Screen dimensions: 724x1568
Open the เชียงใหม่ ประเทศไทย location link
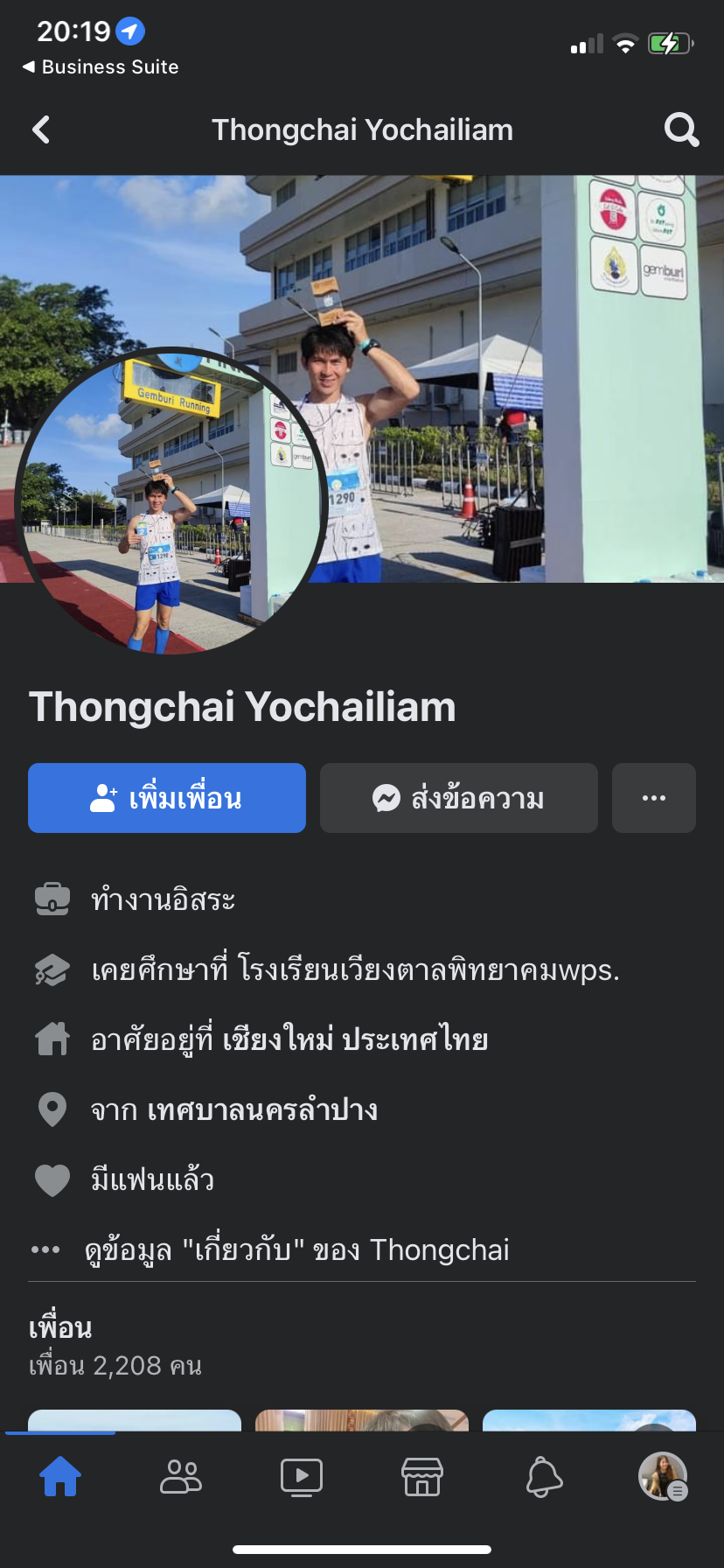coord(355,1039)
